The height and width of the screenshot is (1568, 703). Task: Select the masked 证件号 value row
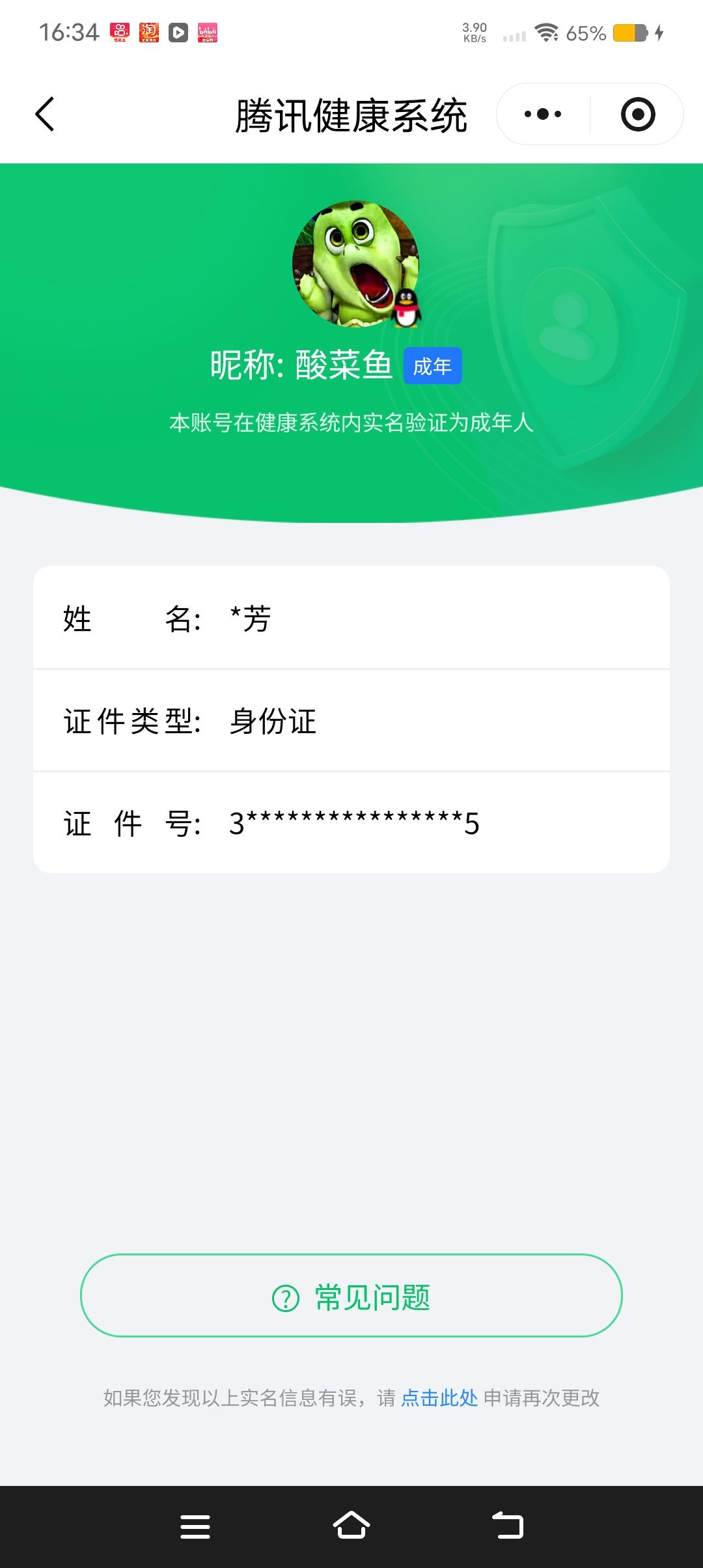coord(351,824)
